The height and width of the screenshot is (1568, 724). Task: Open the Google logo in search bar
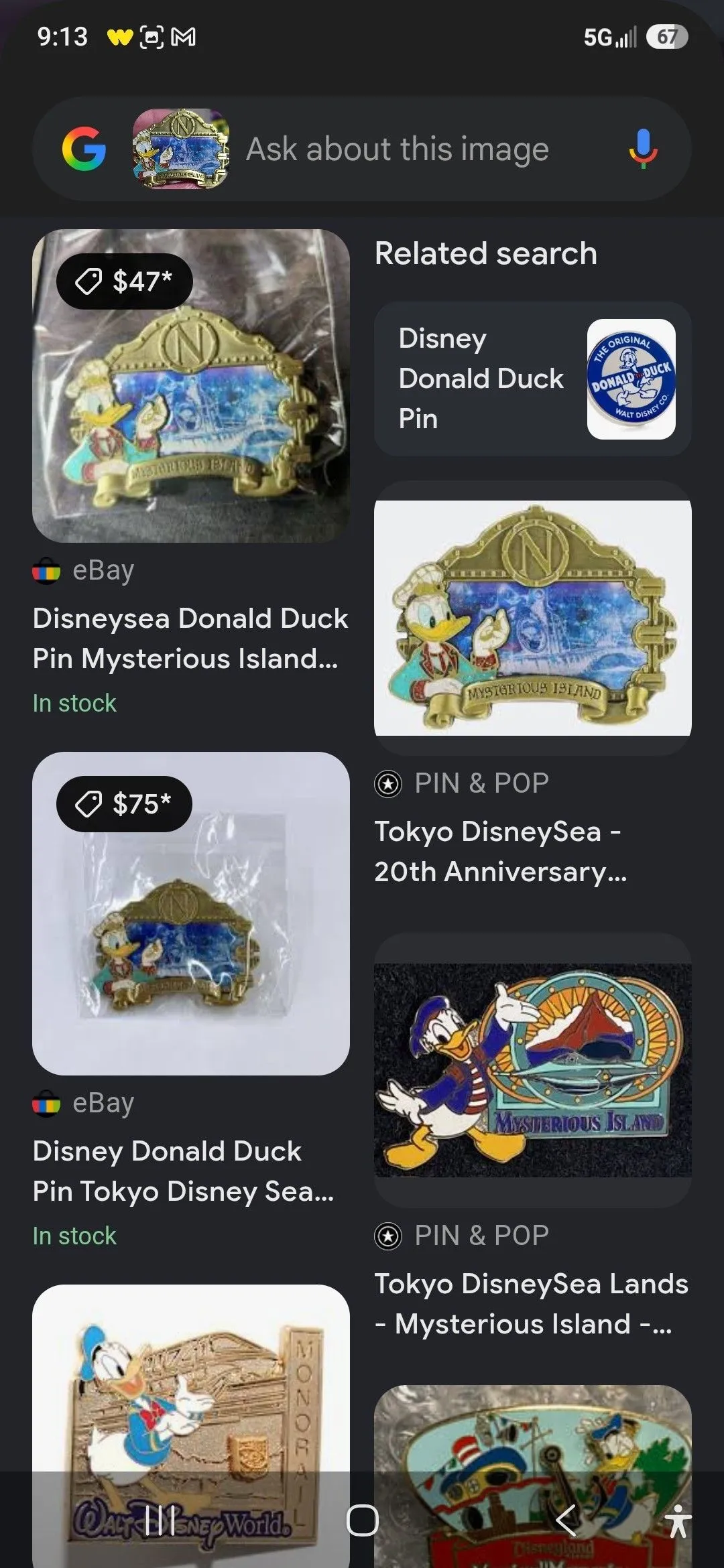point(84,149)
